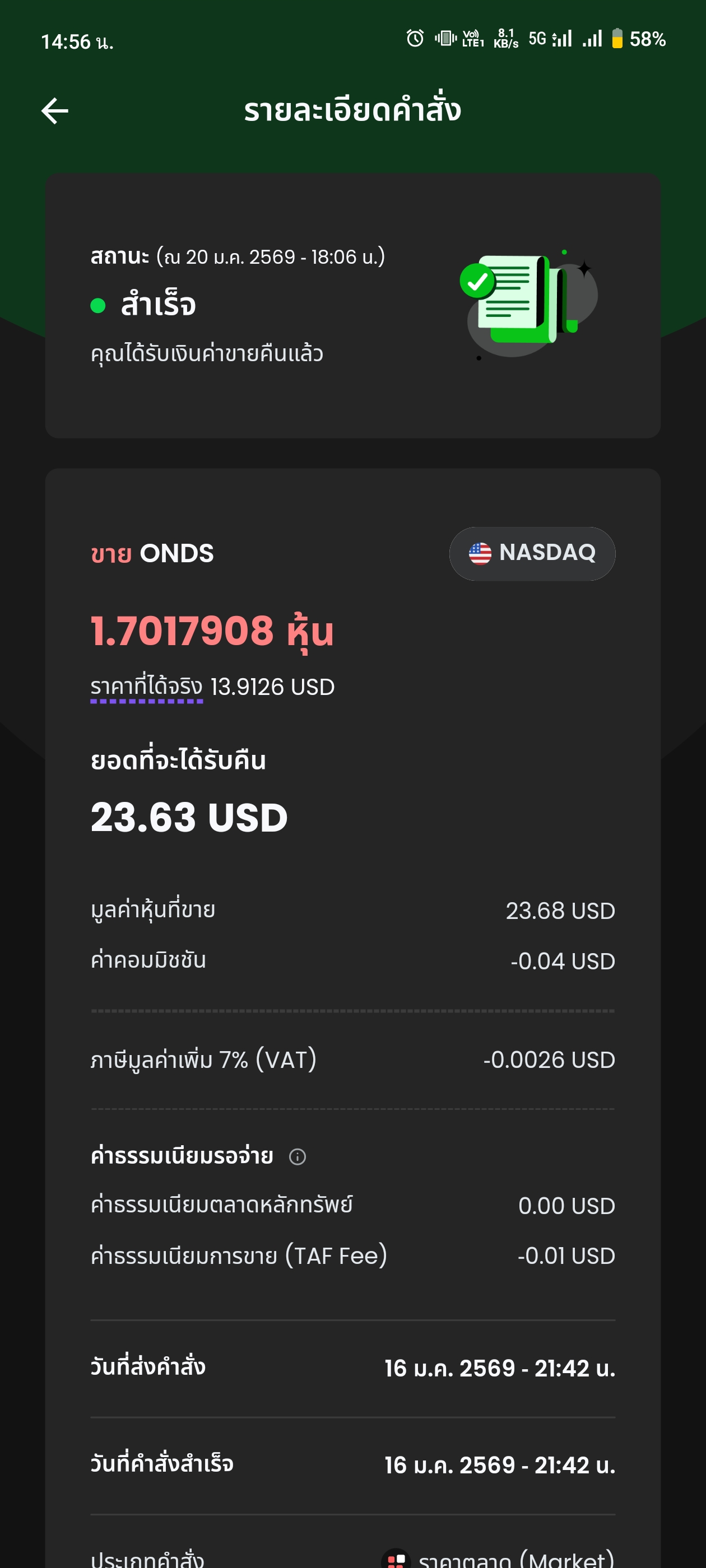This screenshot has width=706, height=1568.
Task: Go back using the arrow icon
Action: tap(55, 111)
